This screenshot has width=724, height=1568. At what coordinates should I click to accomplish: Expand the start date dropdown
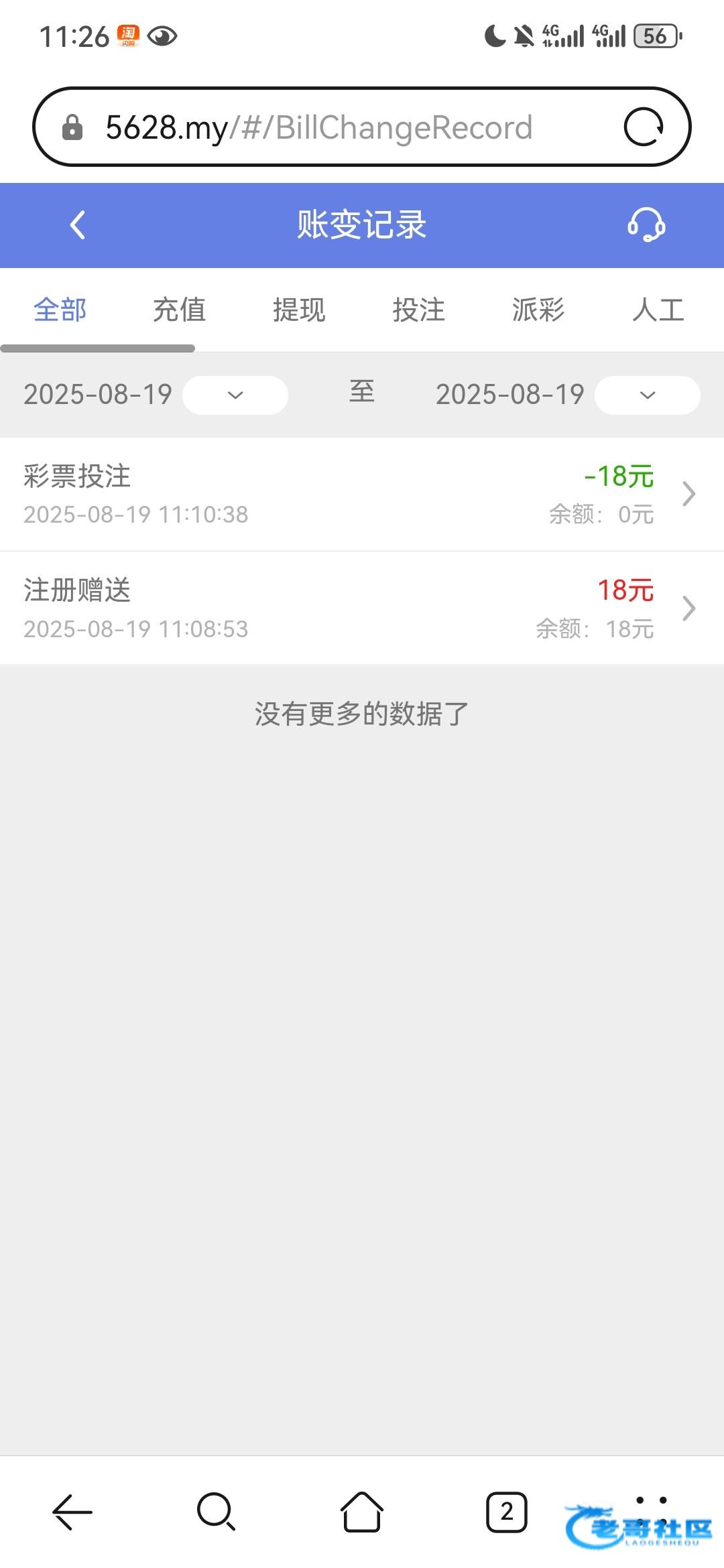[x=235, y=395]
